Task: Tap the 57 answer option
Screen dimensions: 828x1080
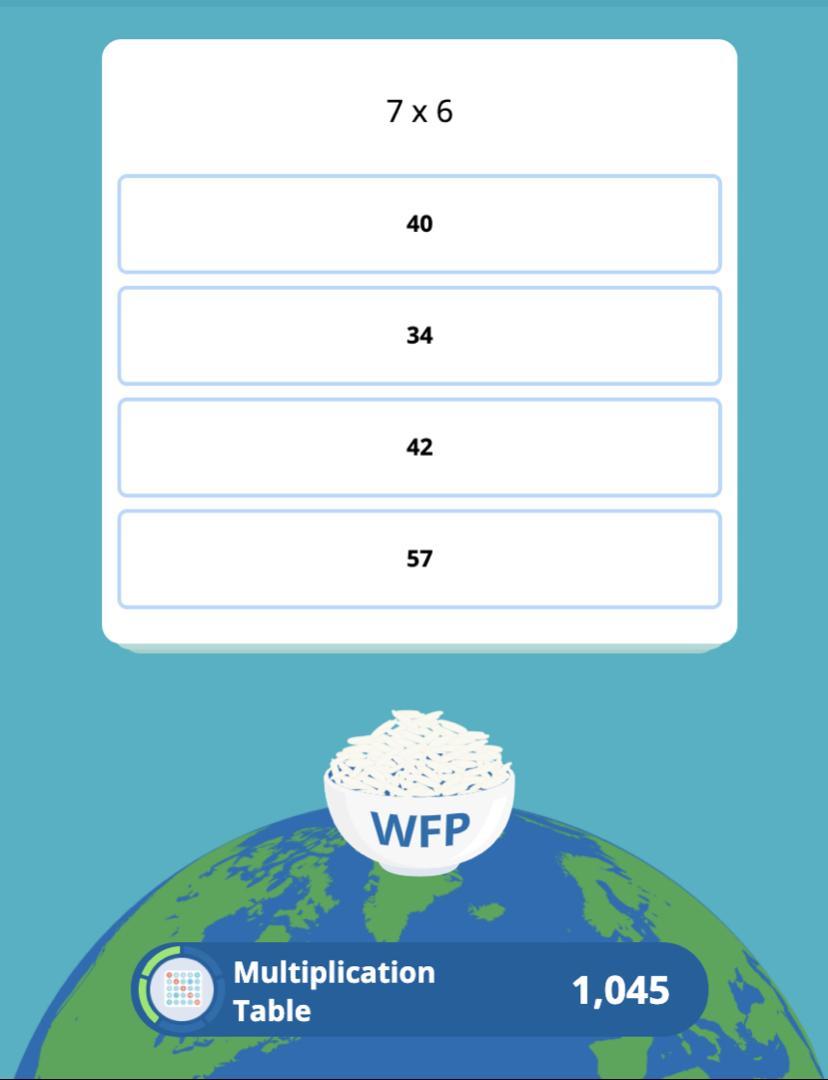Action: (419, 559)
